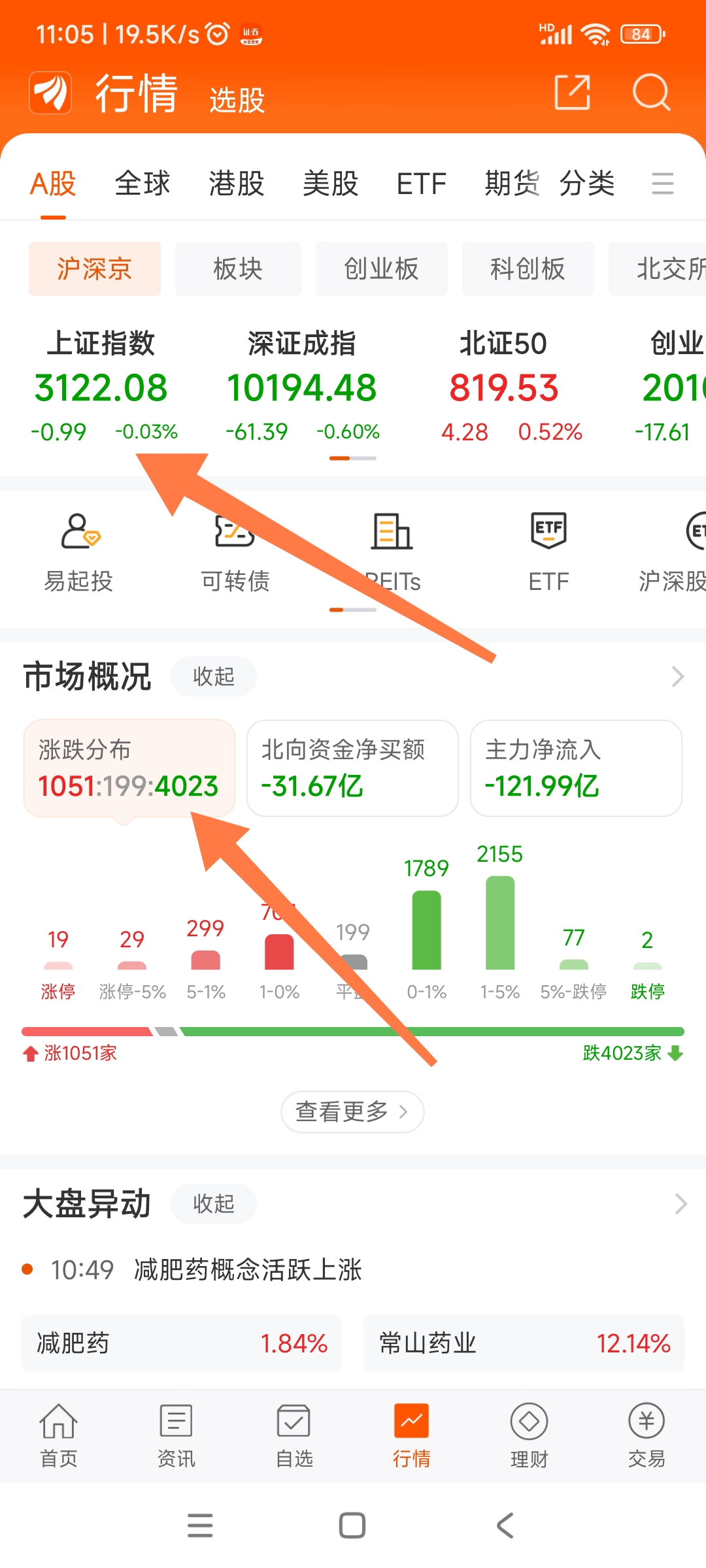The width and height of the screenshot is (706, 1568).
Task: Select the 创业板 chip
Action: click(x=382, y=269)
